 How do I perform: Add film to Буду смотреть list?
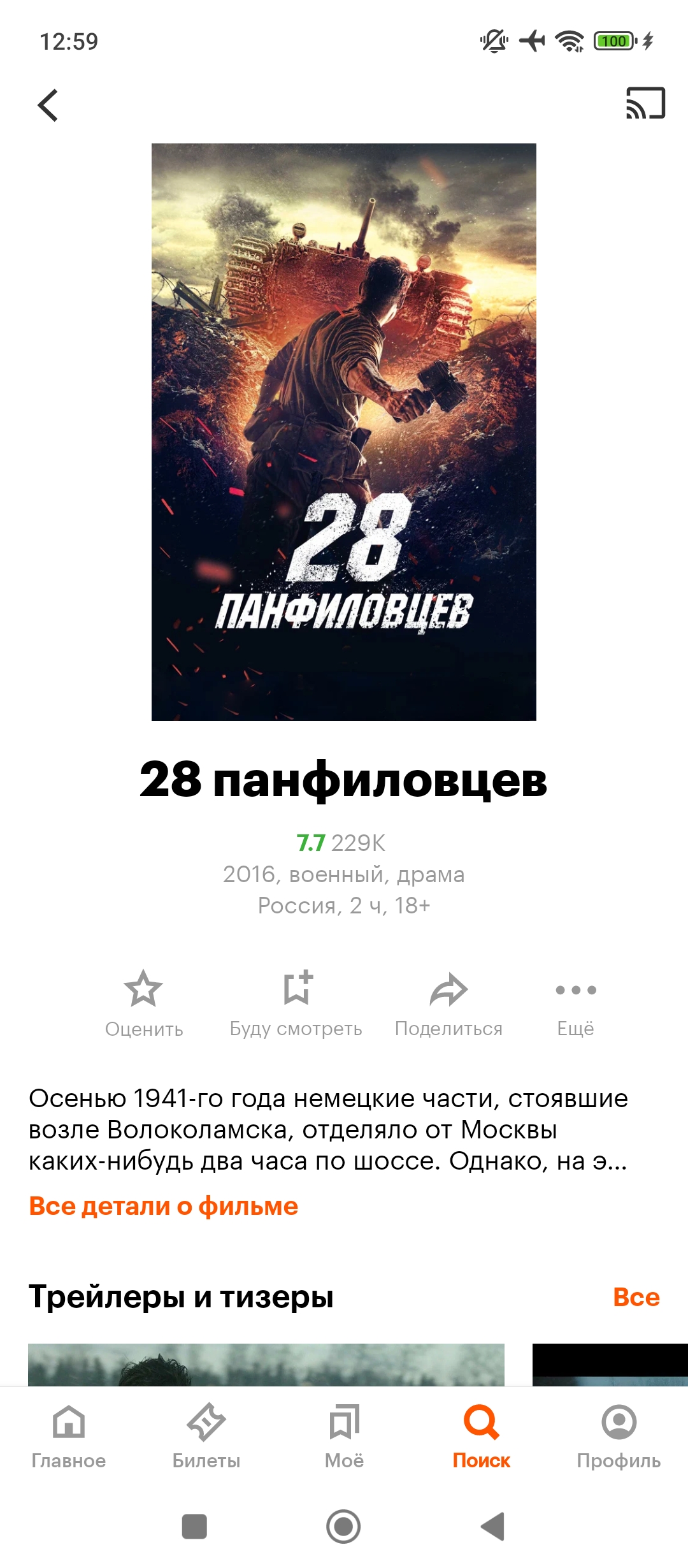[296, 1003]
